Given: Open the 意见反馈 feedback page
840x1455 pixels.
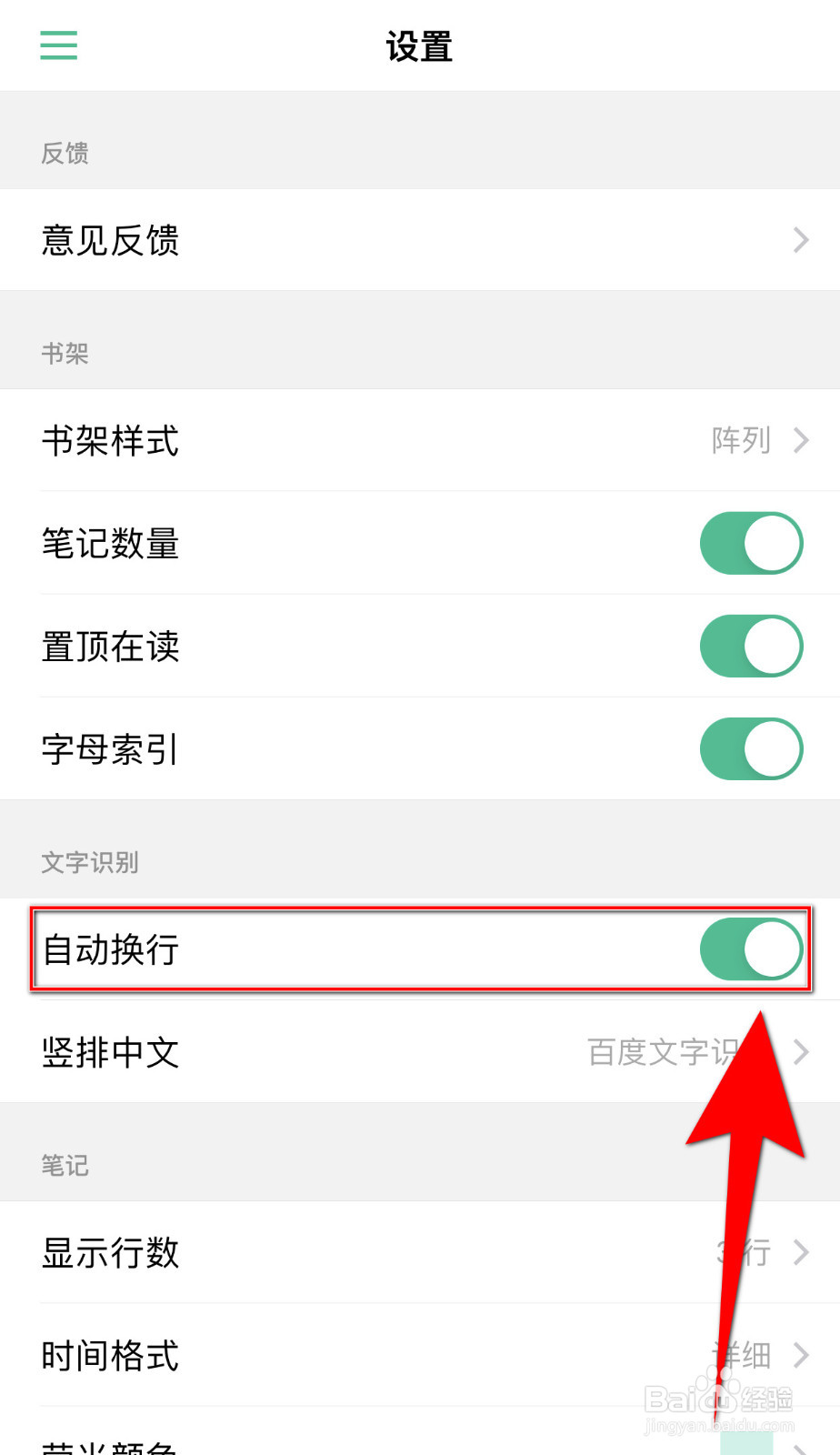Looking at the screenshot, I should 109,239.
